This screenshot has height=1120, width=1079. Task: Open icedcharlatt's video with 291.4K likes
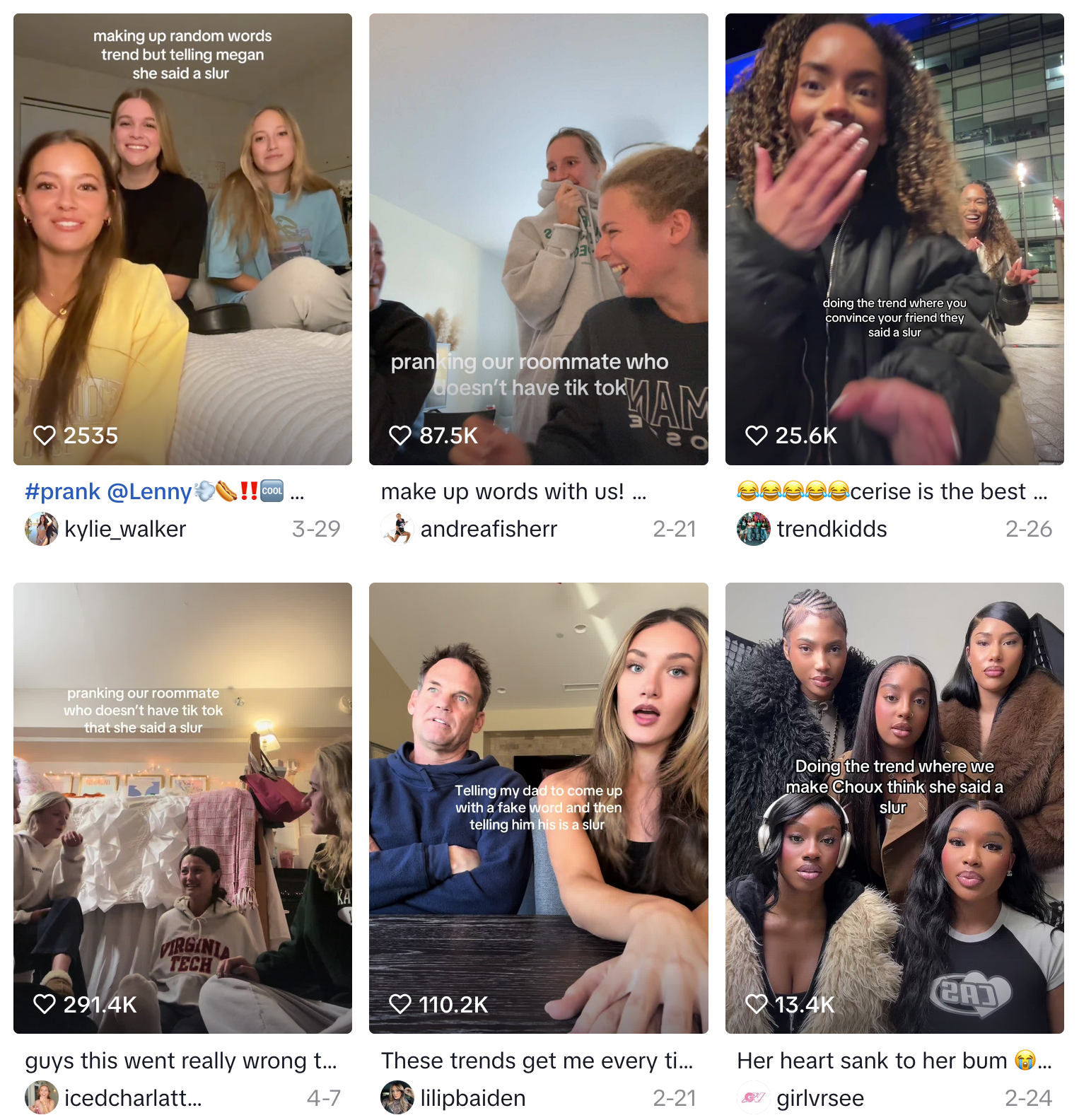click(182, 807)
